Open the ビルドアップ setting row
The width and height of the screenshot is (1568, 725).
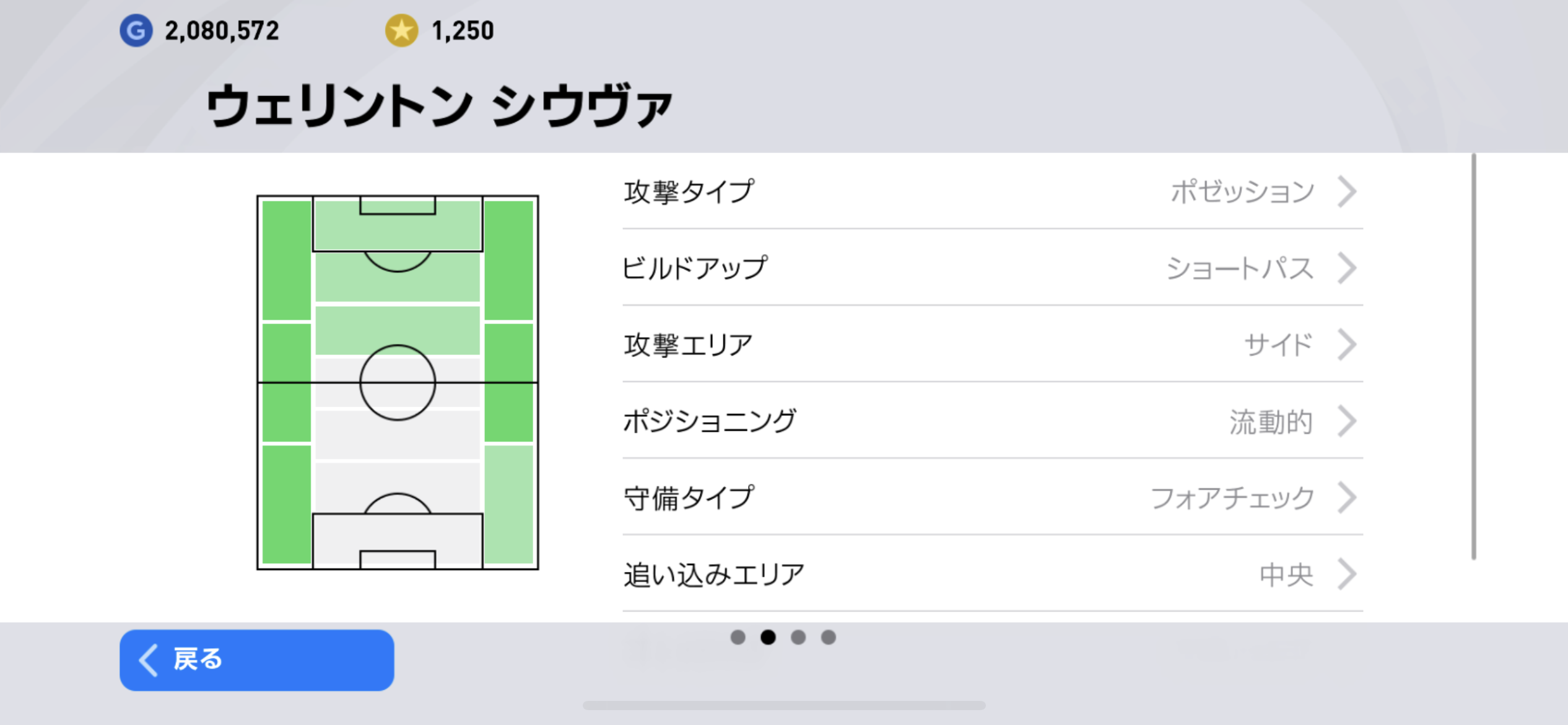[x=993, y=268]
